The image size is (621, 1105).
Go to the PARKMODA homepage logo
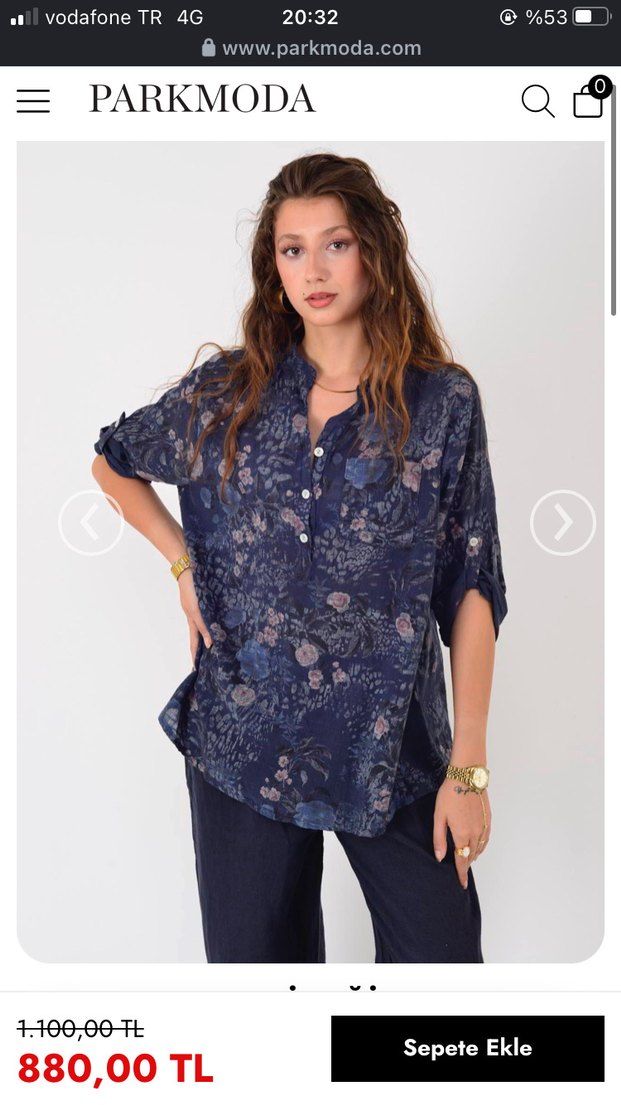click(202, 99)
